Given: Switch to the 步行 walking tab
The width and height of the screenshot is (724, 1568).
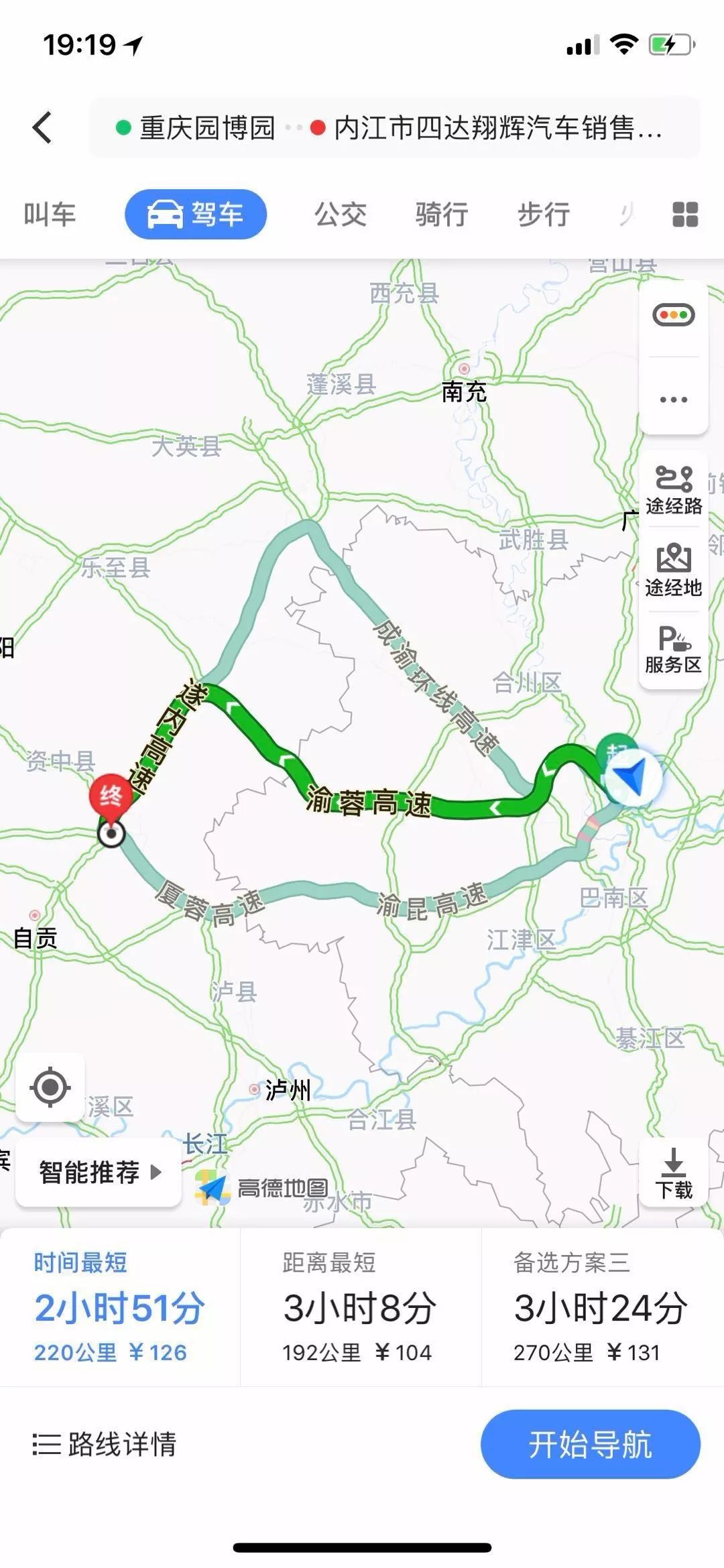Looking at the screenshot, I should 543,215.
